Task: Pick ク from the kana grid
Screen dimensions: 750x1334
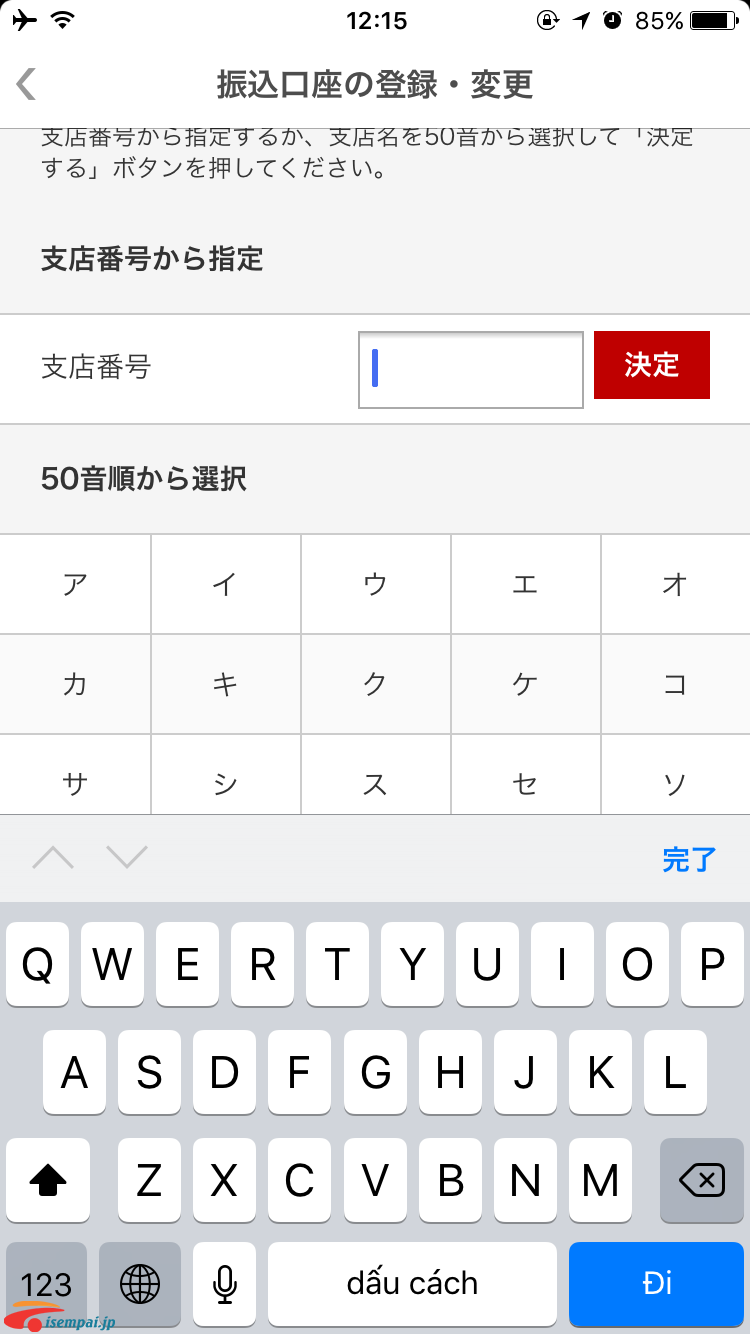Action: [376, 684]
